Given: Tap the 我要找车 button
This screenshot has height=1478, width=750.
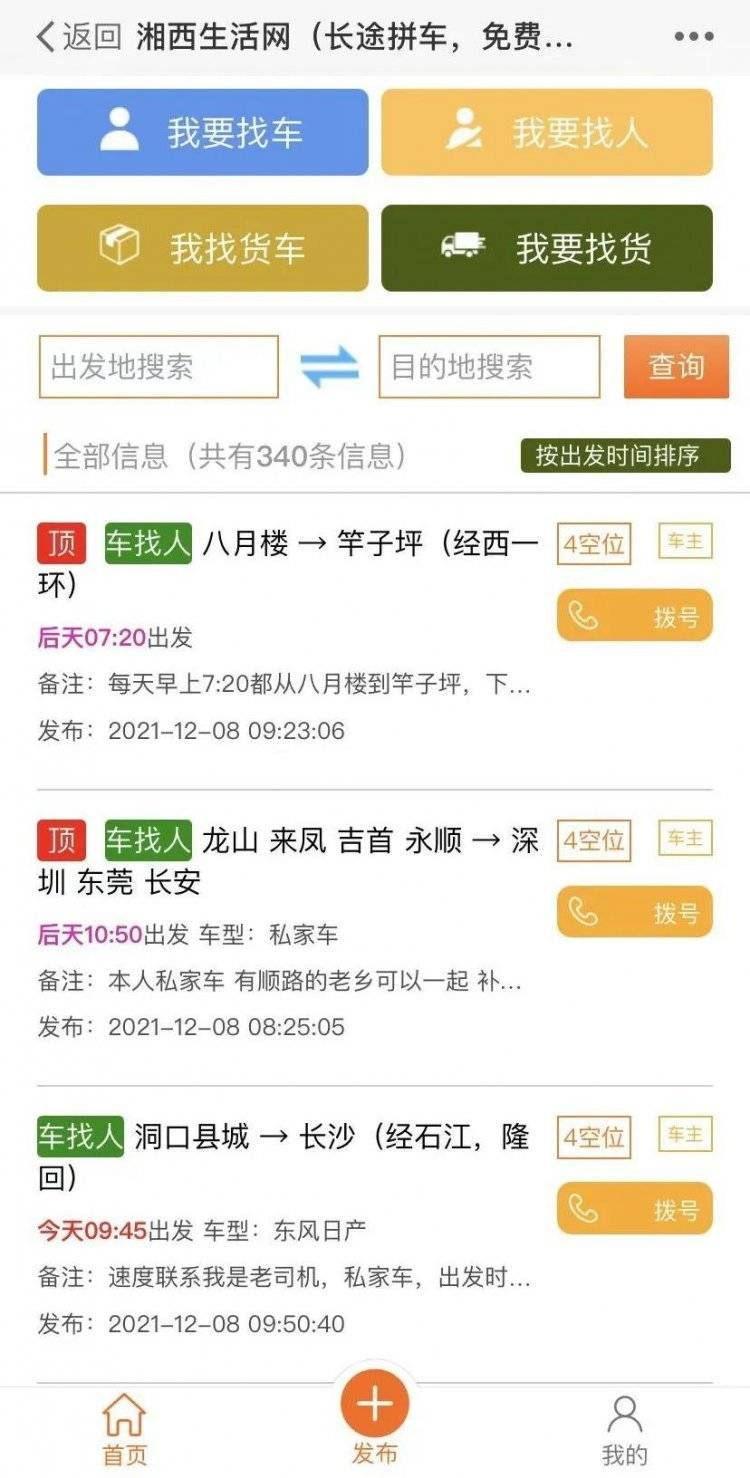Looking at the screenshot, I should pyautogui.click(x=202, y=132).
